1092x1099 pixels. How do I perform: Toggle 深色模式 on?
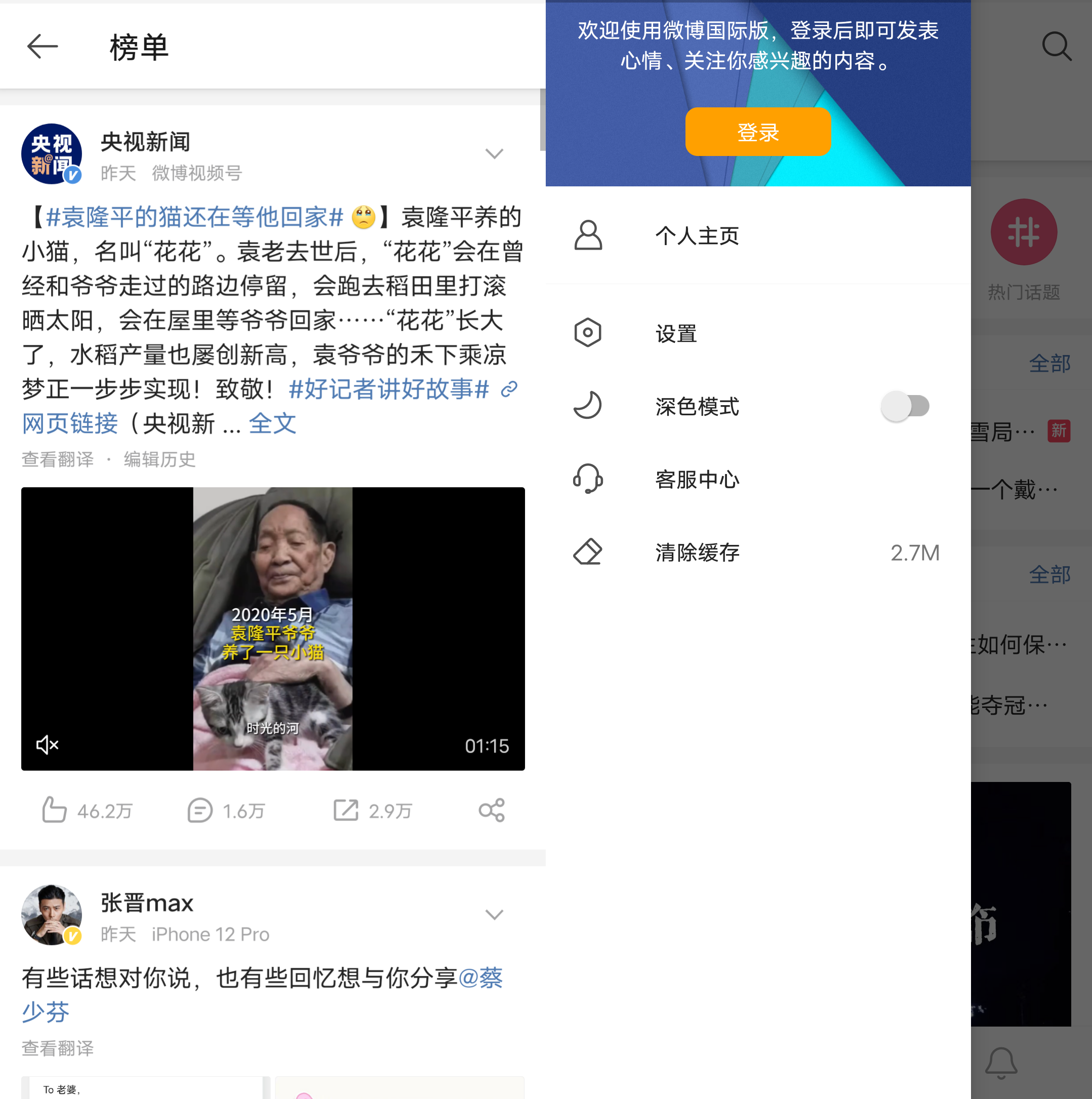(906, 406)
